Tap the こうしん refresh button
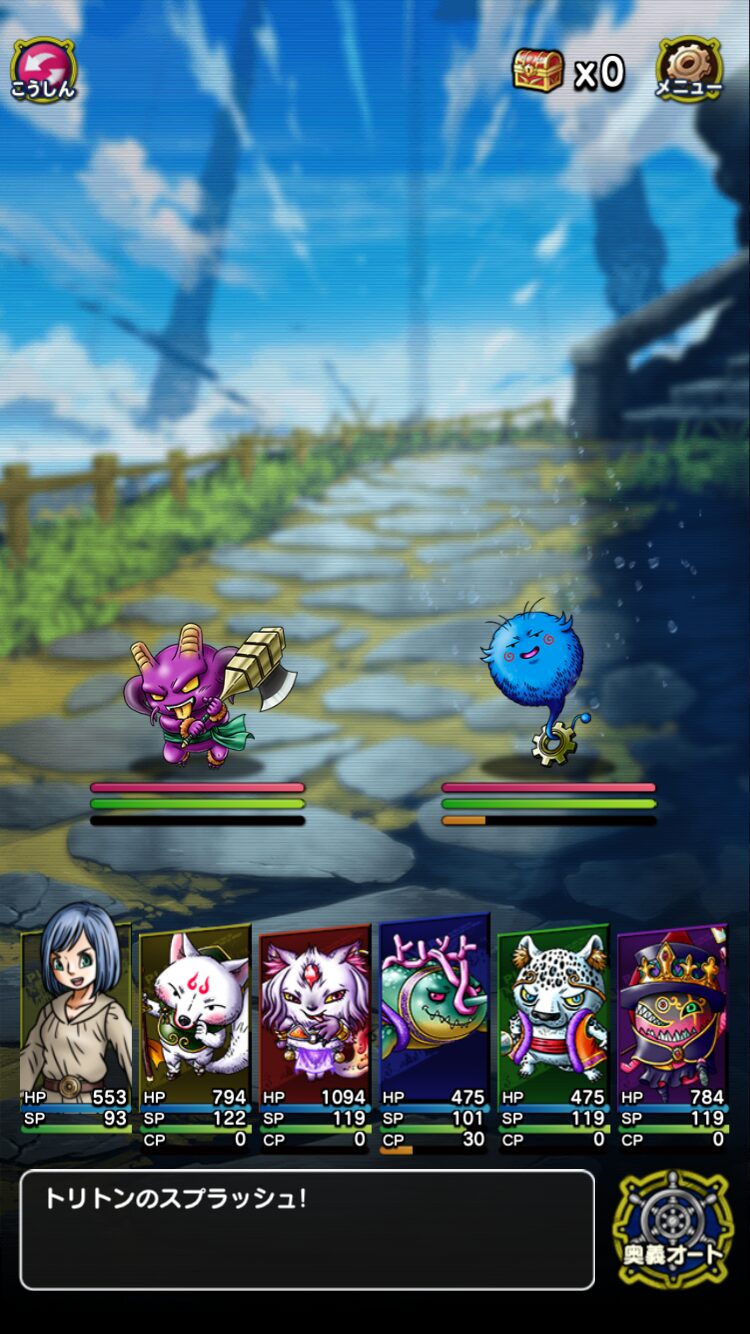 [x=43, y=69]
